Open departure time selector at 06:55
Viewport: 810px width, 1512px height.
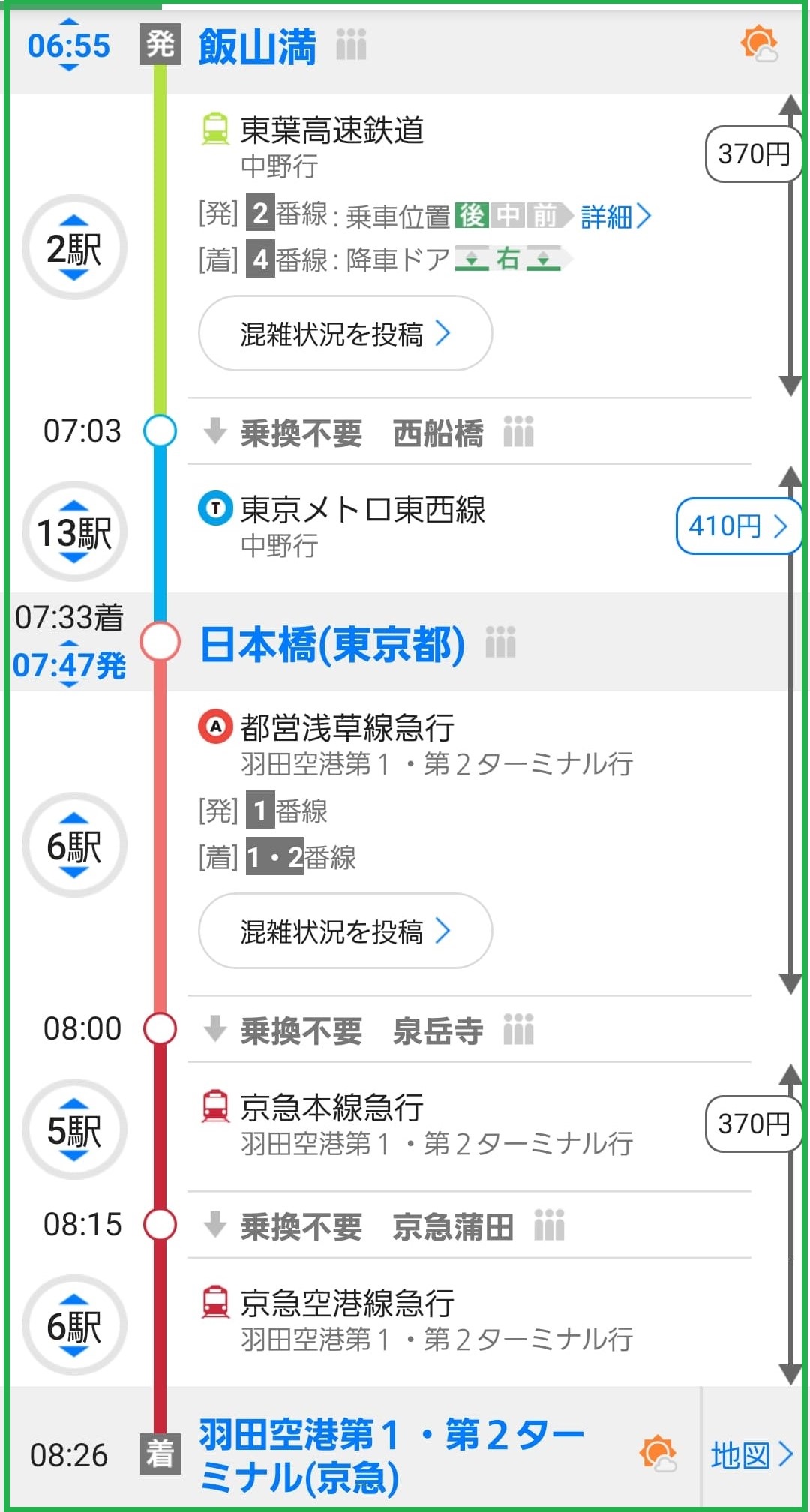point(68,46)
